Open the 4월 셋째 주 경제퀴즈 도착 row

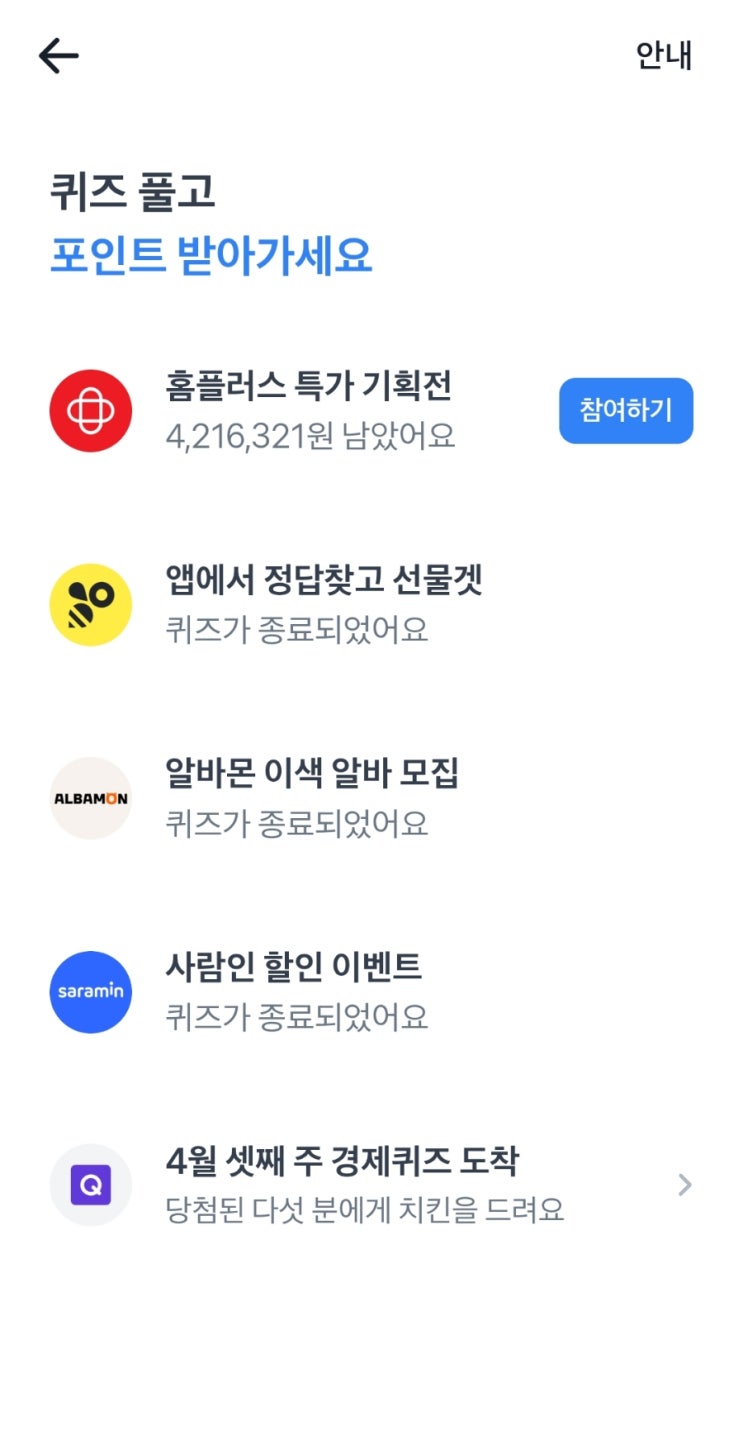pyautogui.click(x=371, y=1185)
